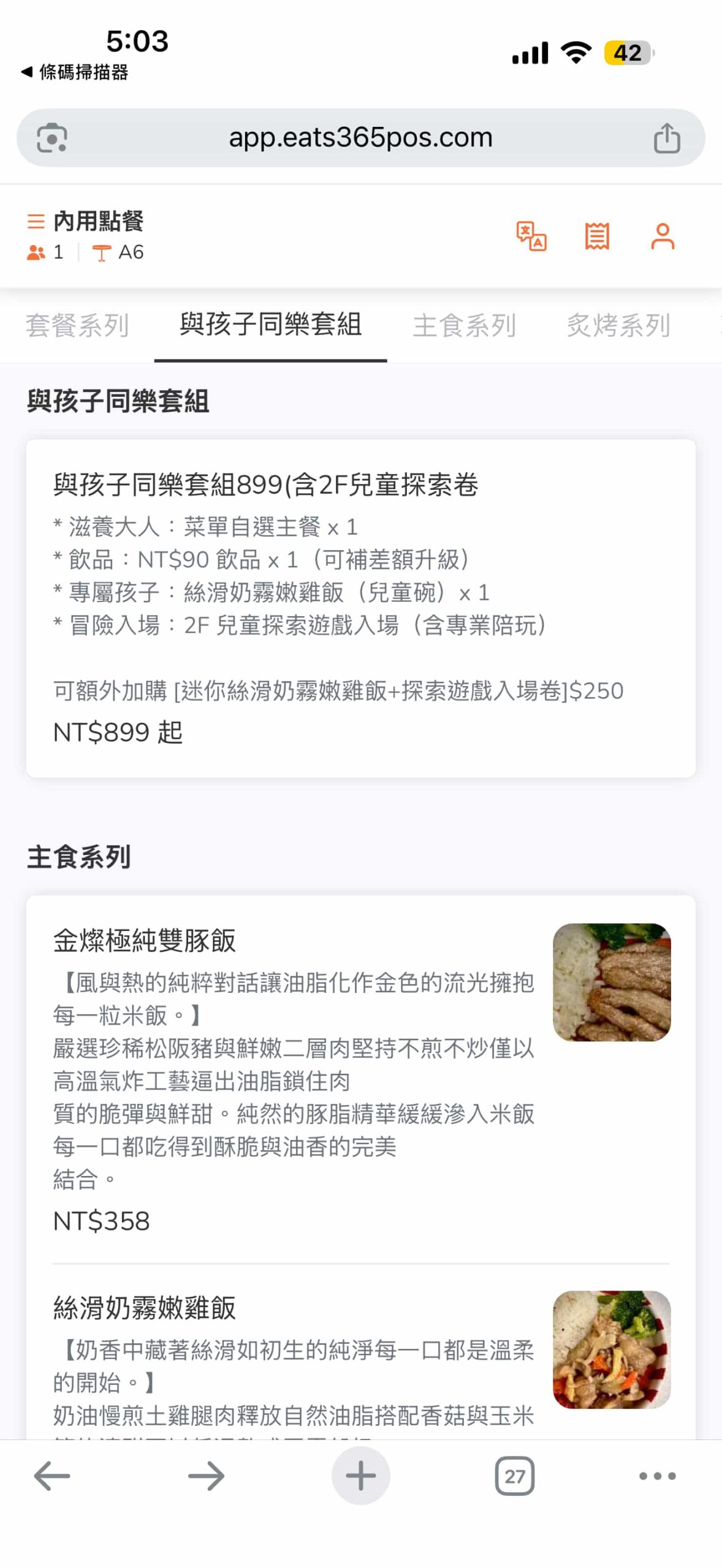Return to the 條碼掃描器 app
The height and width of the screenshot is (1568, 722).
click(75, 72)
